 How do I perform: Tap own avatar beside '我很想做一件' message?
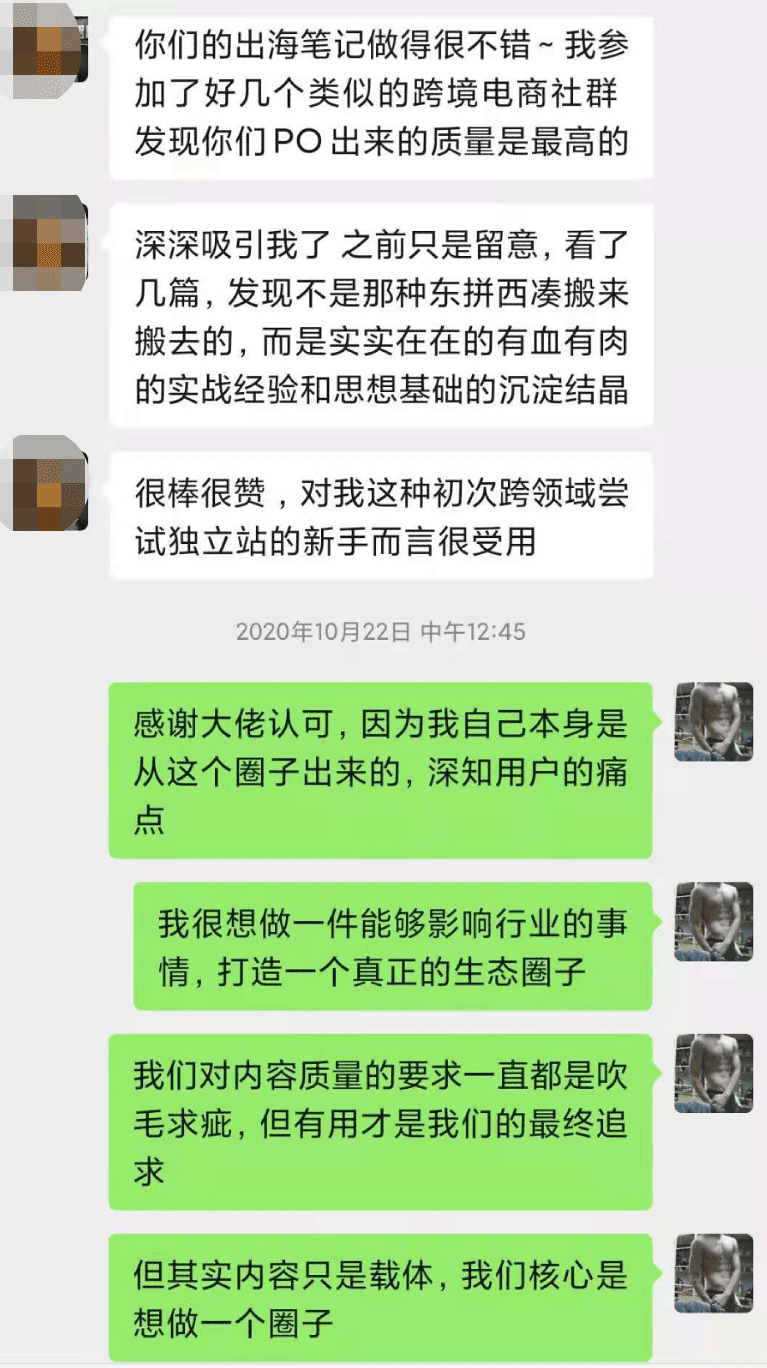pyautogui.click(x=713, y=921)
